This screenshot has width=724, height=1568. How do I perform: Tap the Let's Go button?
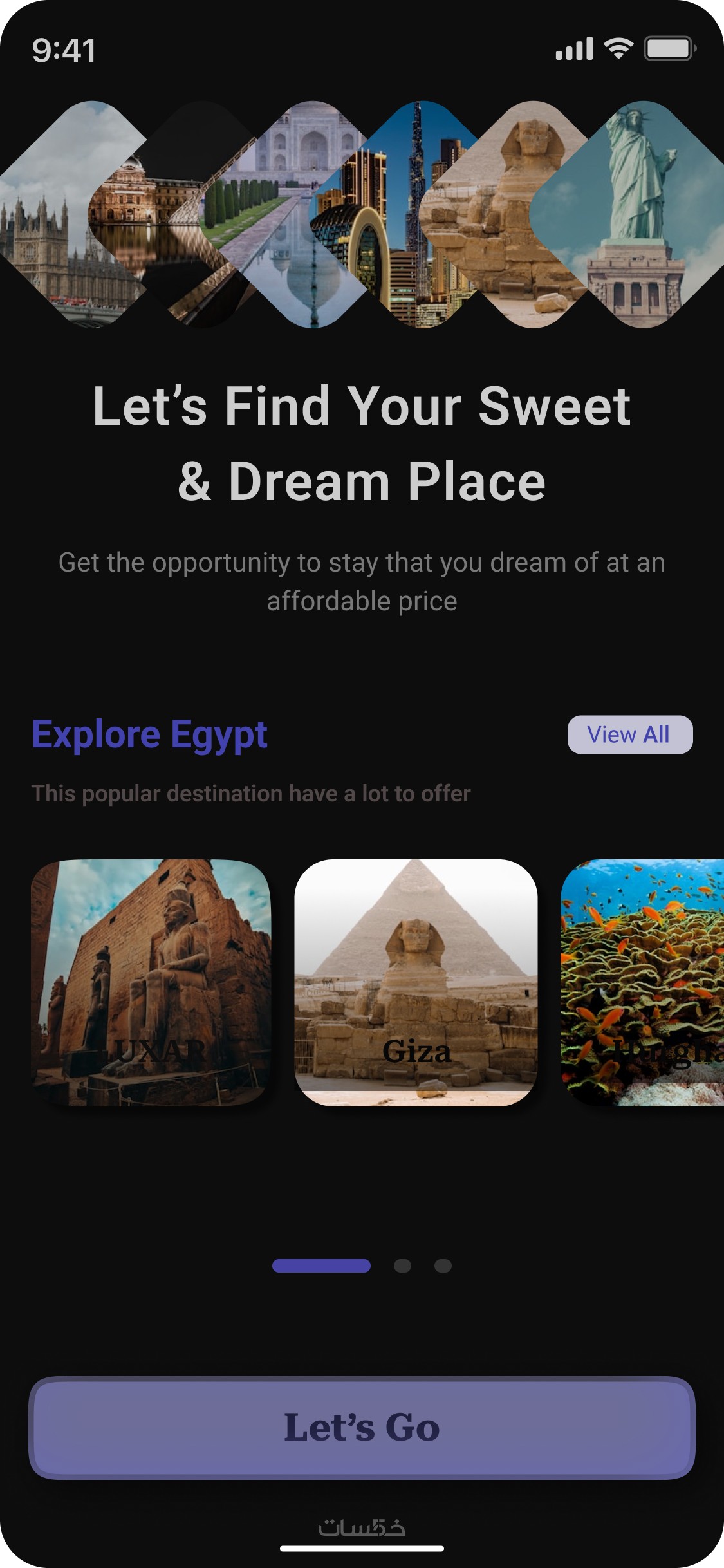[x=362, y=1428]
